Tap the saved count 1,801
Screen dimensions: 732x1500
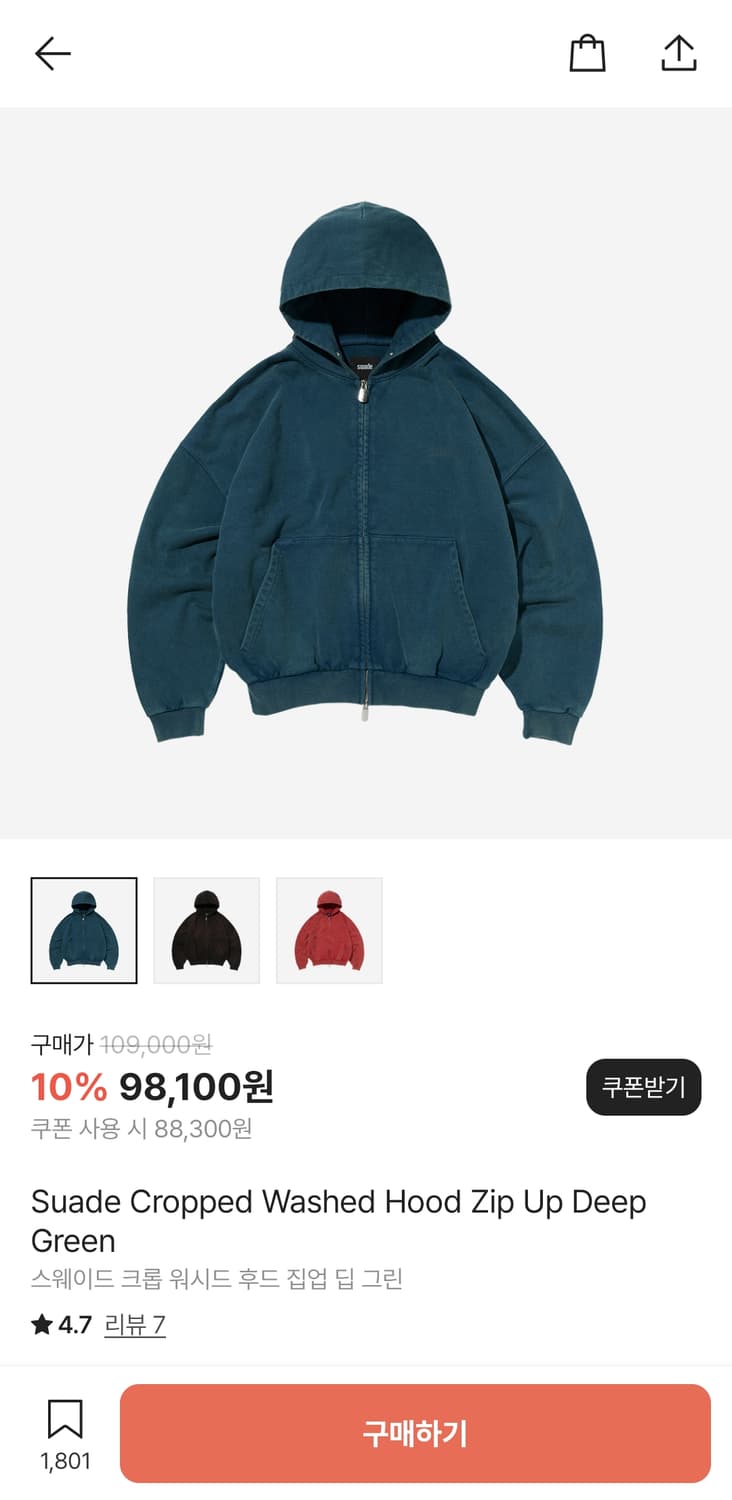(65, 1463)
